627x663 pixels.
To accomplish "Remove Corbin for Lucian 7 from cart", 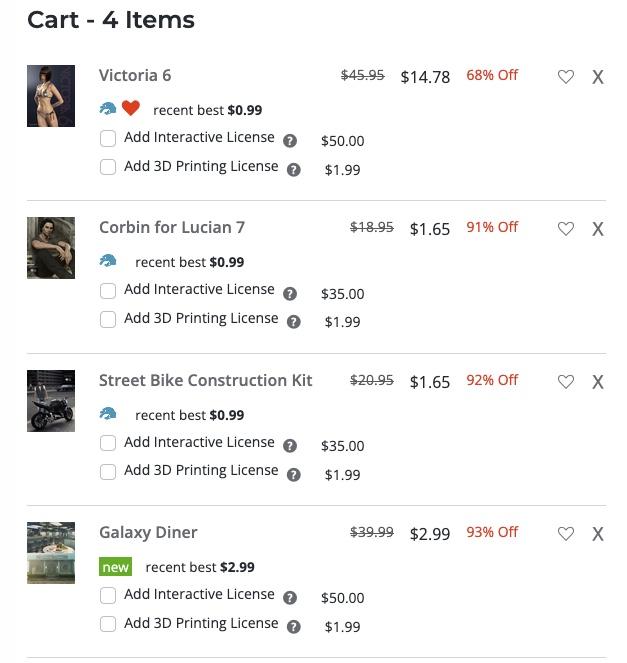I will (598, 229).
